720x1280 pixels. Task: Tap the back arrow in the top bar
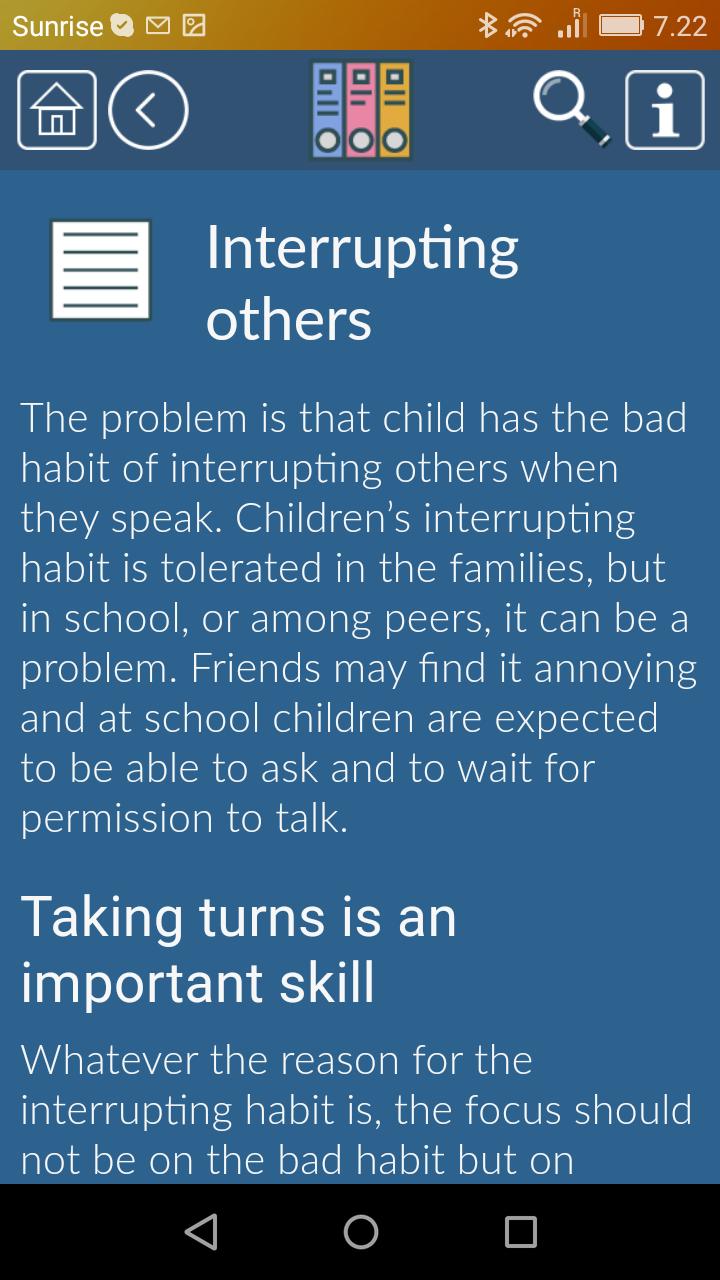click(148, 110)
